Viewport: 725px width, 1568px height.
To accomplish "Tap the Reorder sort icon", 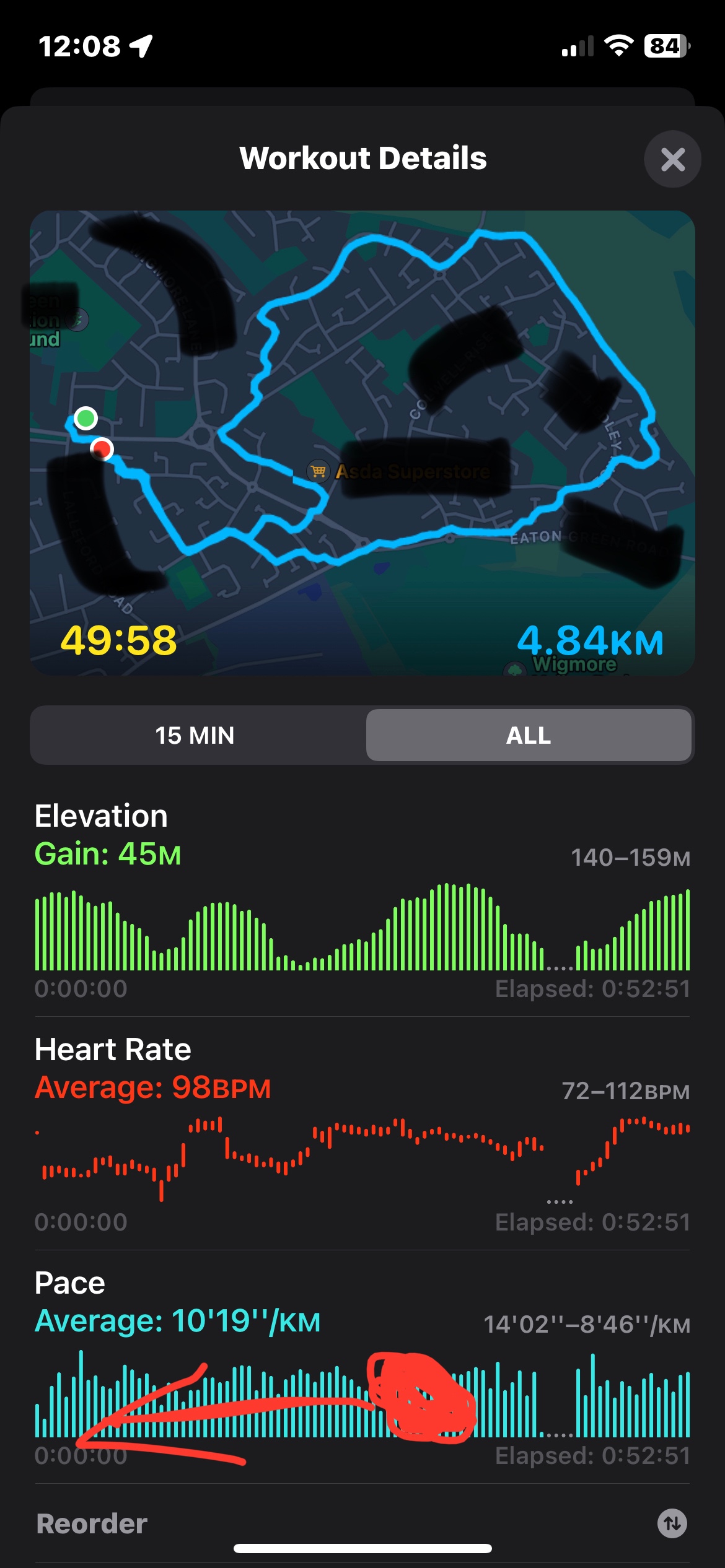I will pos(672,1523).
